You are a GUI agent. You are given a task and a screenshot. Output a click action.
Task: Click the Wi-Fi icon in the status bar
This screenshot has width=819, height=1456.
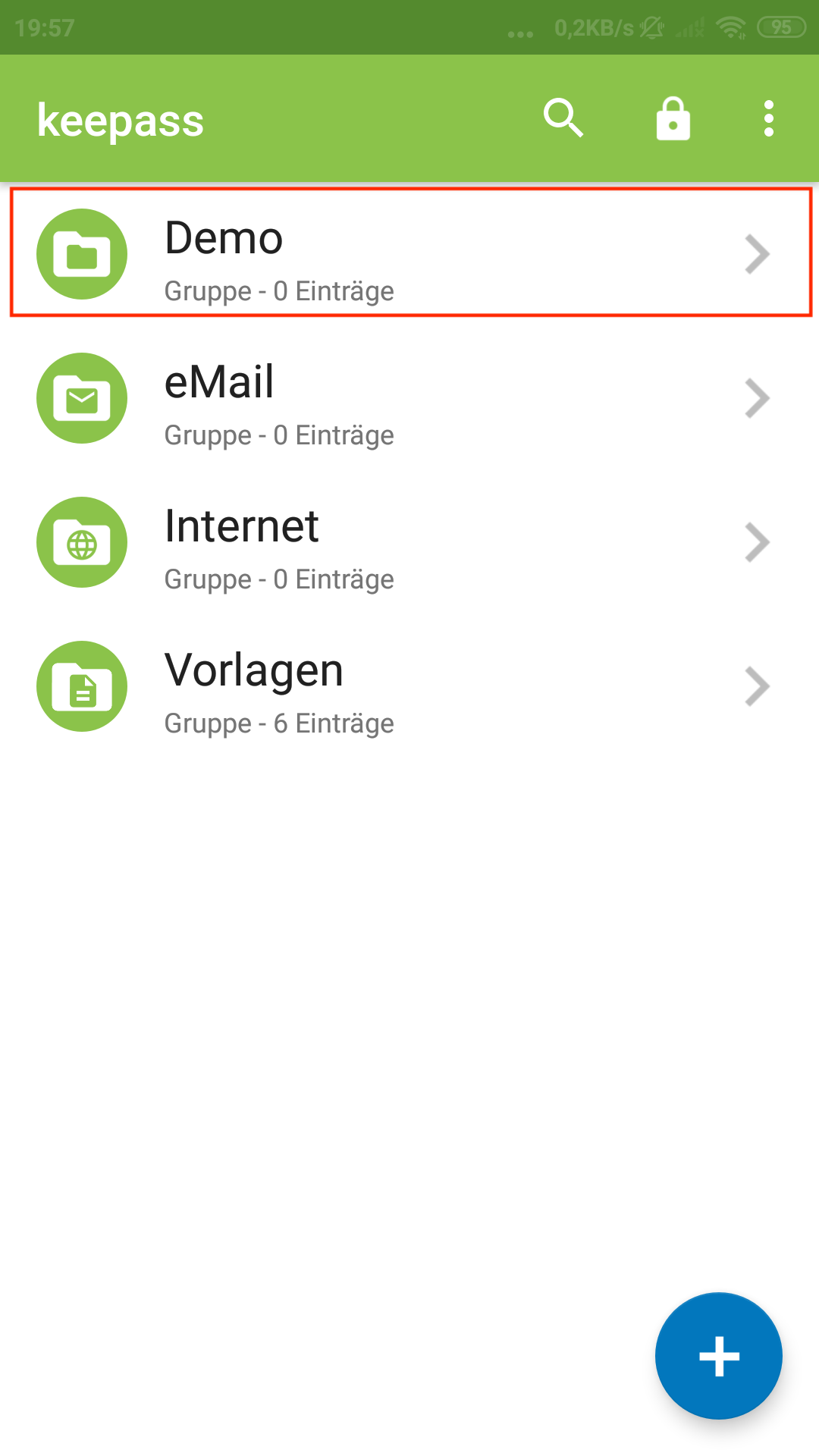[730, 27]
